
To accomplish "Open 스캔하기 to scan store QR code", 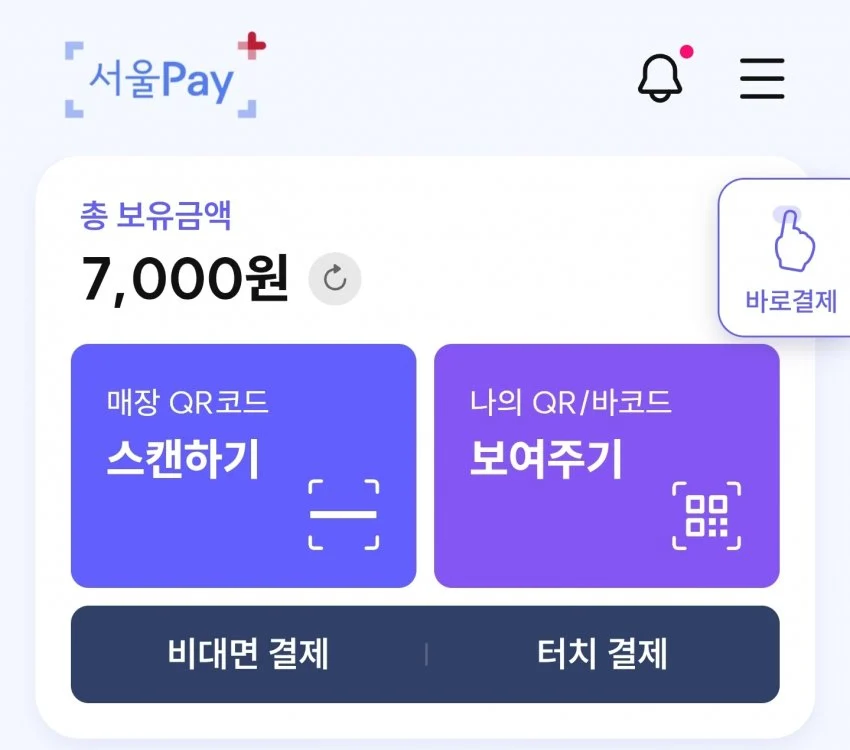I will (x=243, y=466).
